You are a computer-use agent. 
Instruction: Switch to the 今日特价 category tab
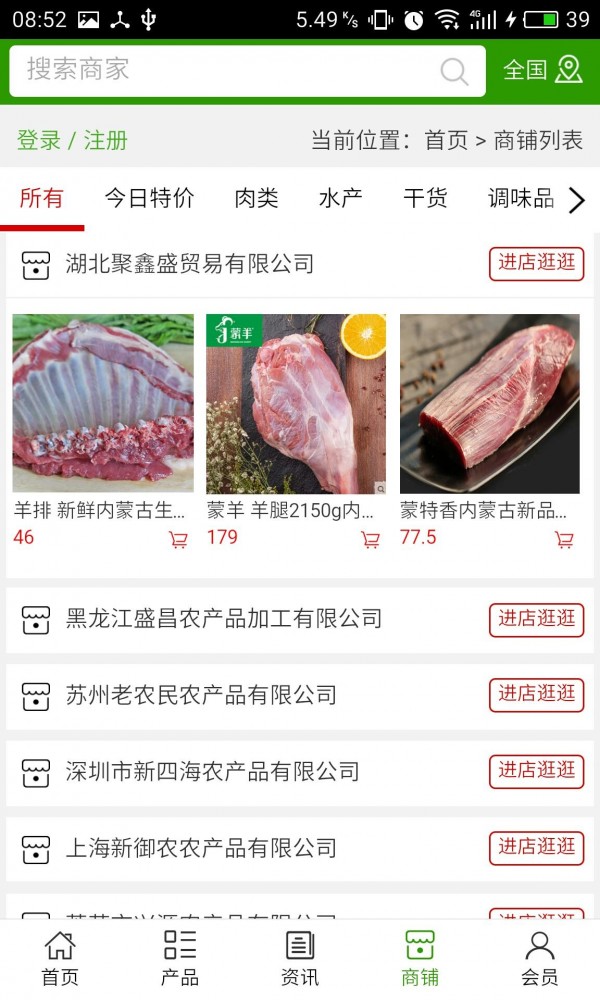click(x=149, y=198)
